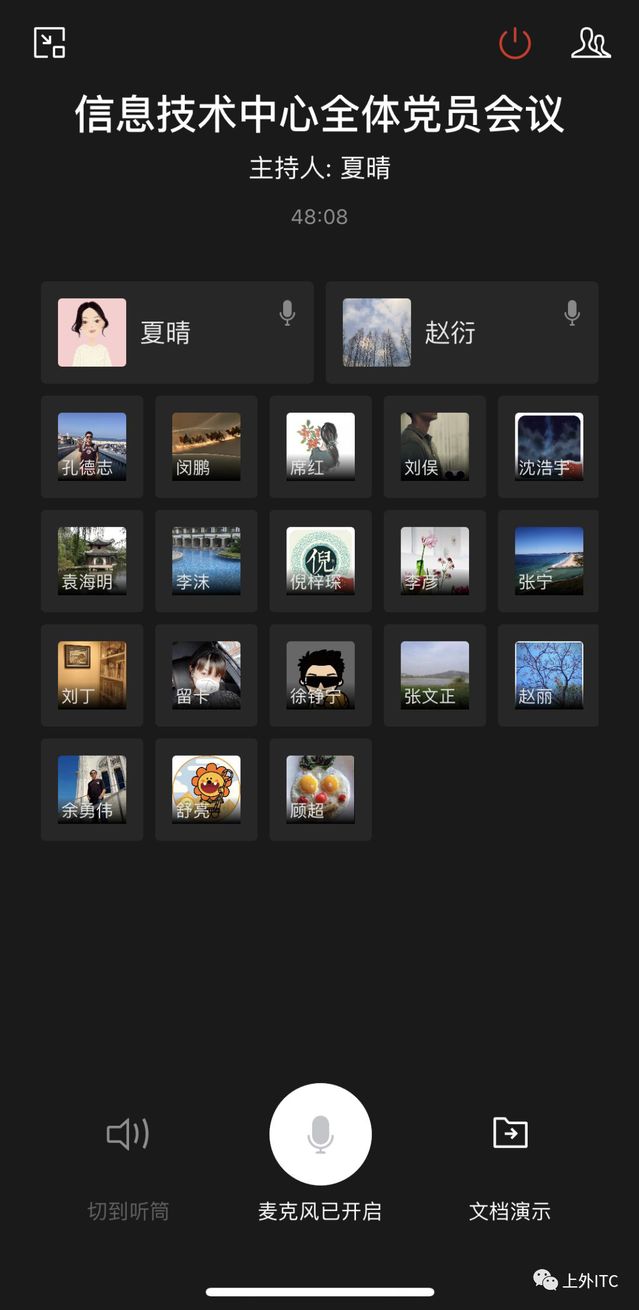Select participant 闵鹏's avatar
Image resolution: width=639 pixels, height=1310 pixels.
[x=206, y=446]
